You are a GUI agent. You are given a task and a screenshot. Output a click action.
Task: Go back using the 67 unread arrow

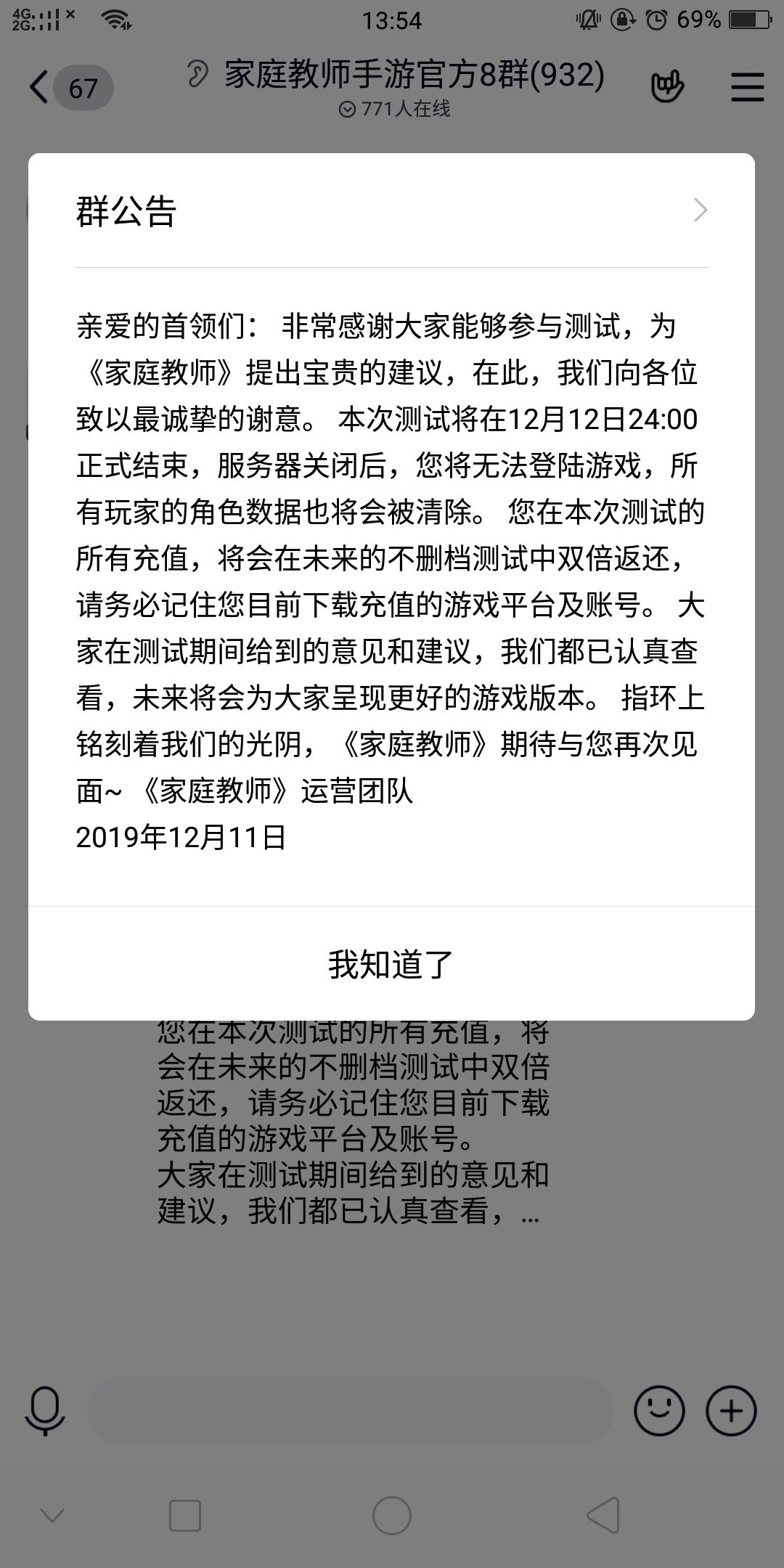pyautogui.click(x=70, y=88)
